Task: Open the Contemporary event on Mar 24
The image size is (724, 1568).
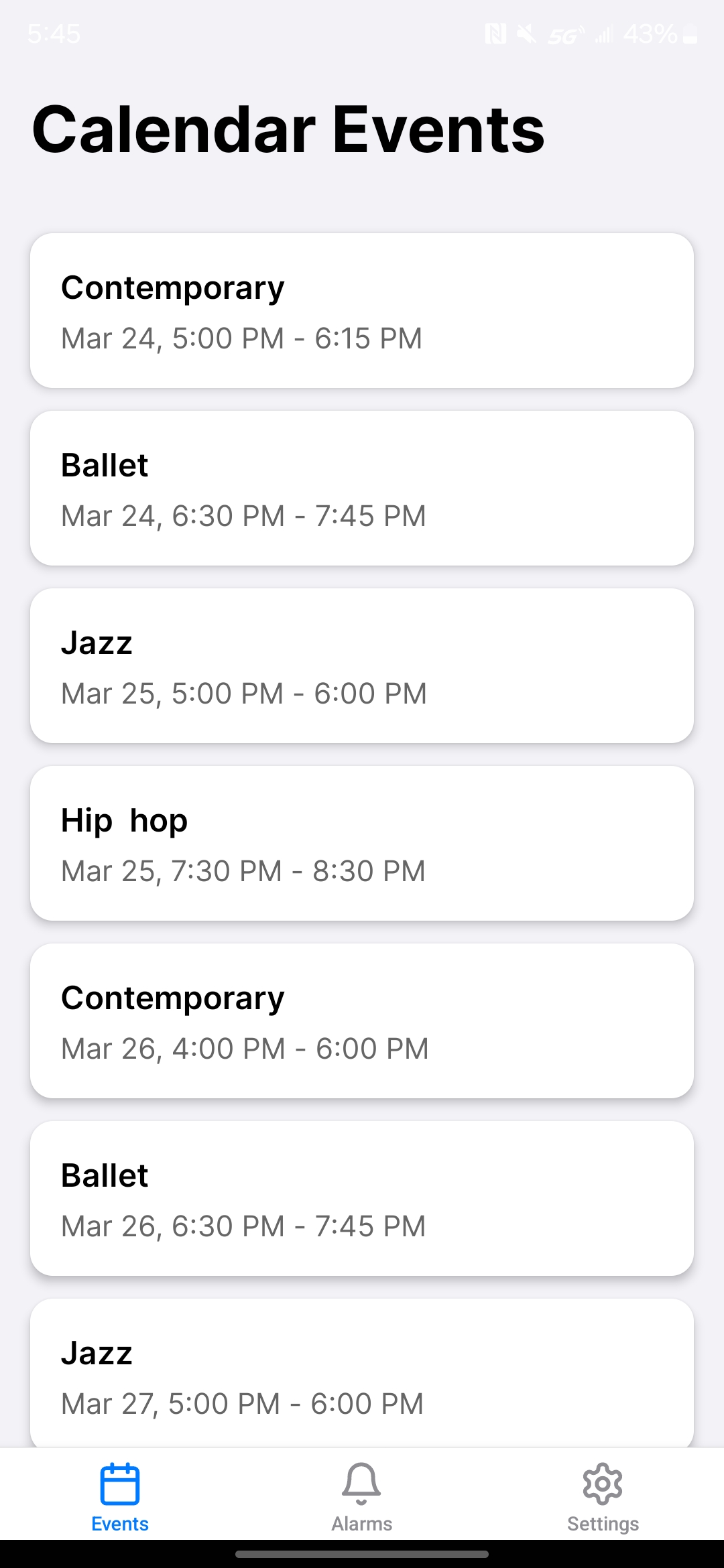Action: 362,311
